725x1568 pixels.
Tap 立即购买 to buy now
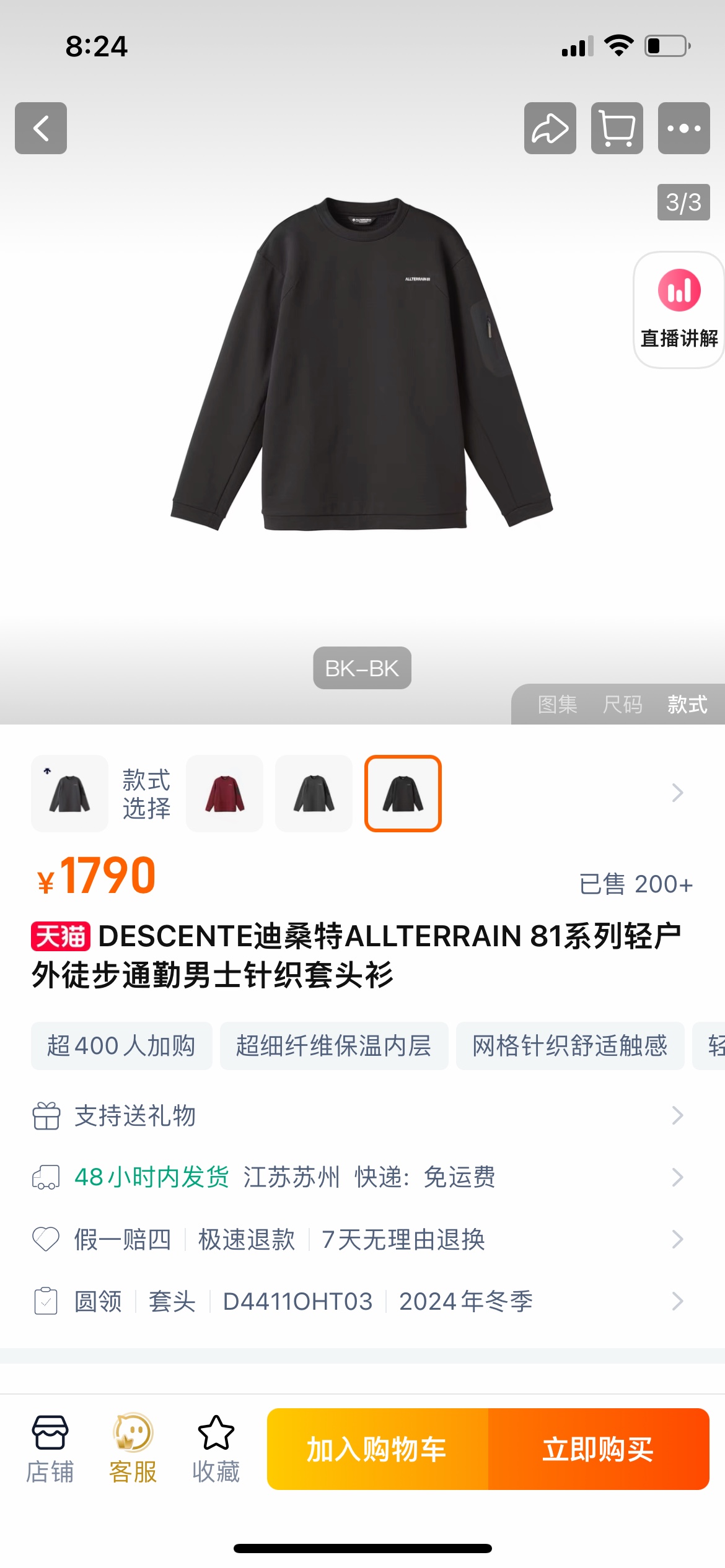(598, 1449)
